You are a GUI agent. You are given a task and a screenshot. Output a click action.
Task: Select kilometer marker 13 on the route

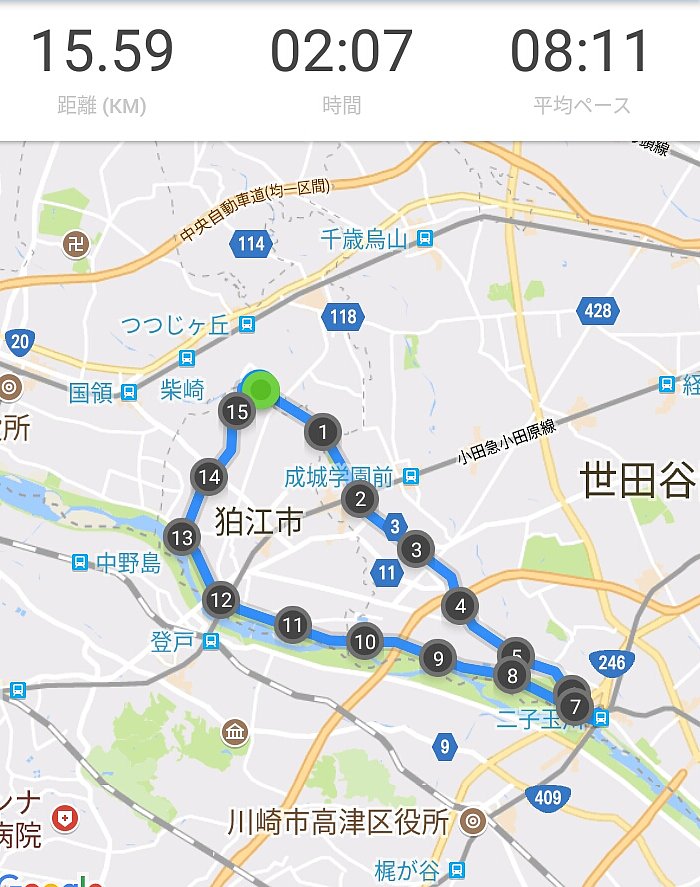click(182, 538)
